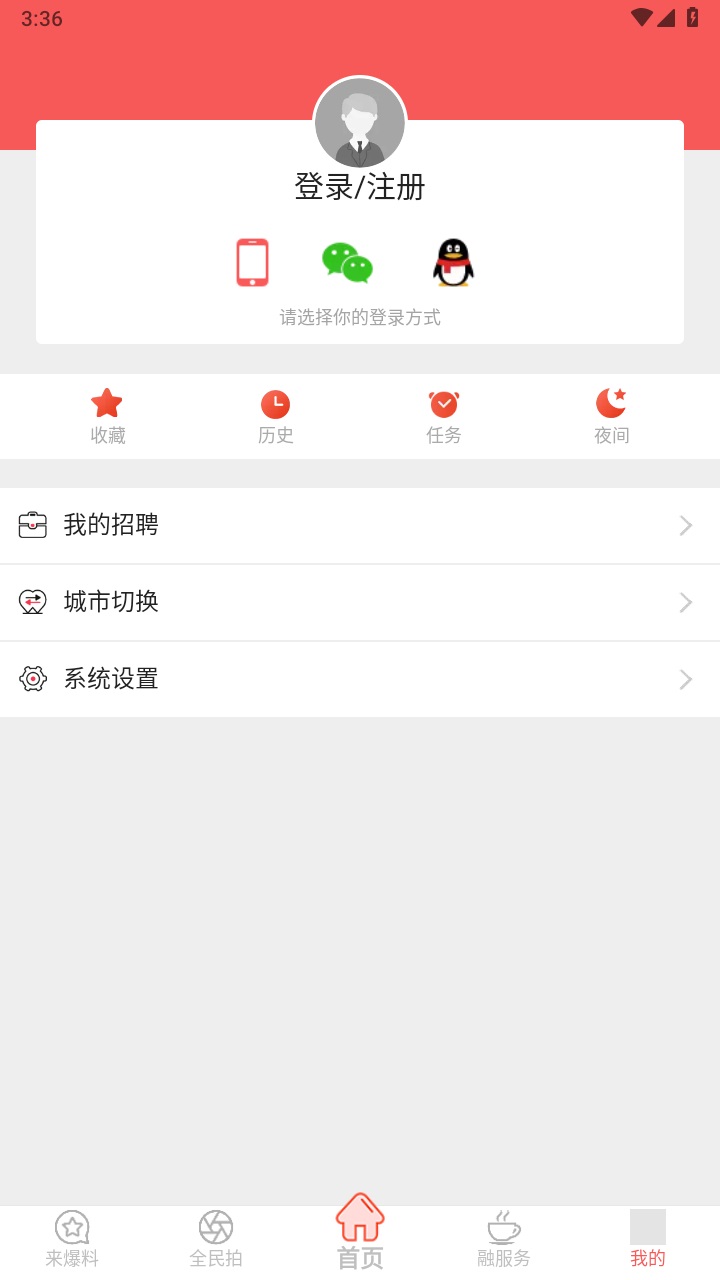Tap 登录/注册 to sign in
This screenshot has height=1280, width=720.
point(360,186)
